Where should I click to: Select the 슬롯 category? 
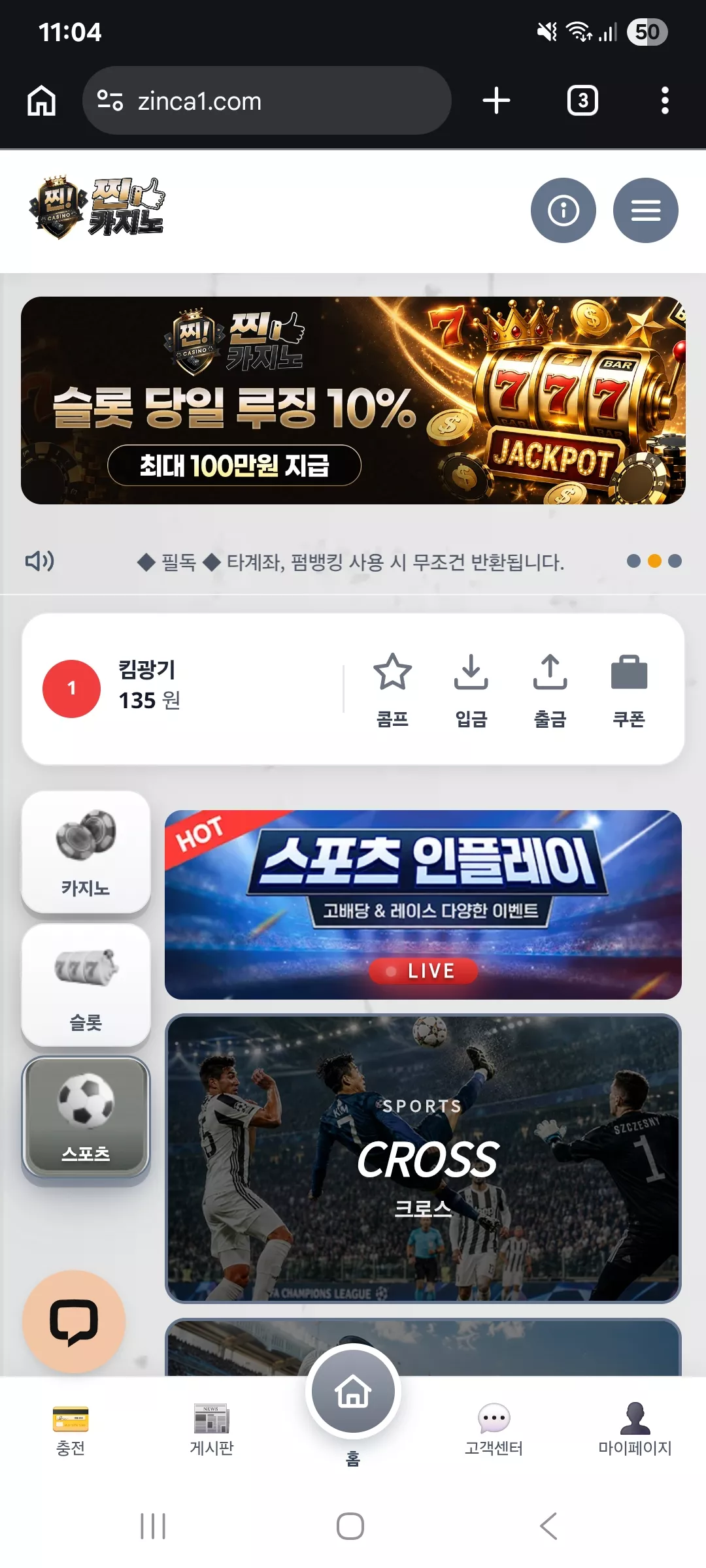86,985
